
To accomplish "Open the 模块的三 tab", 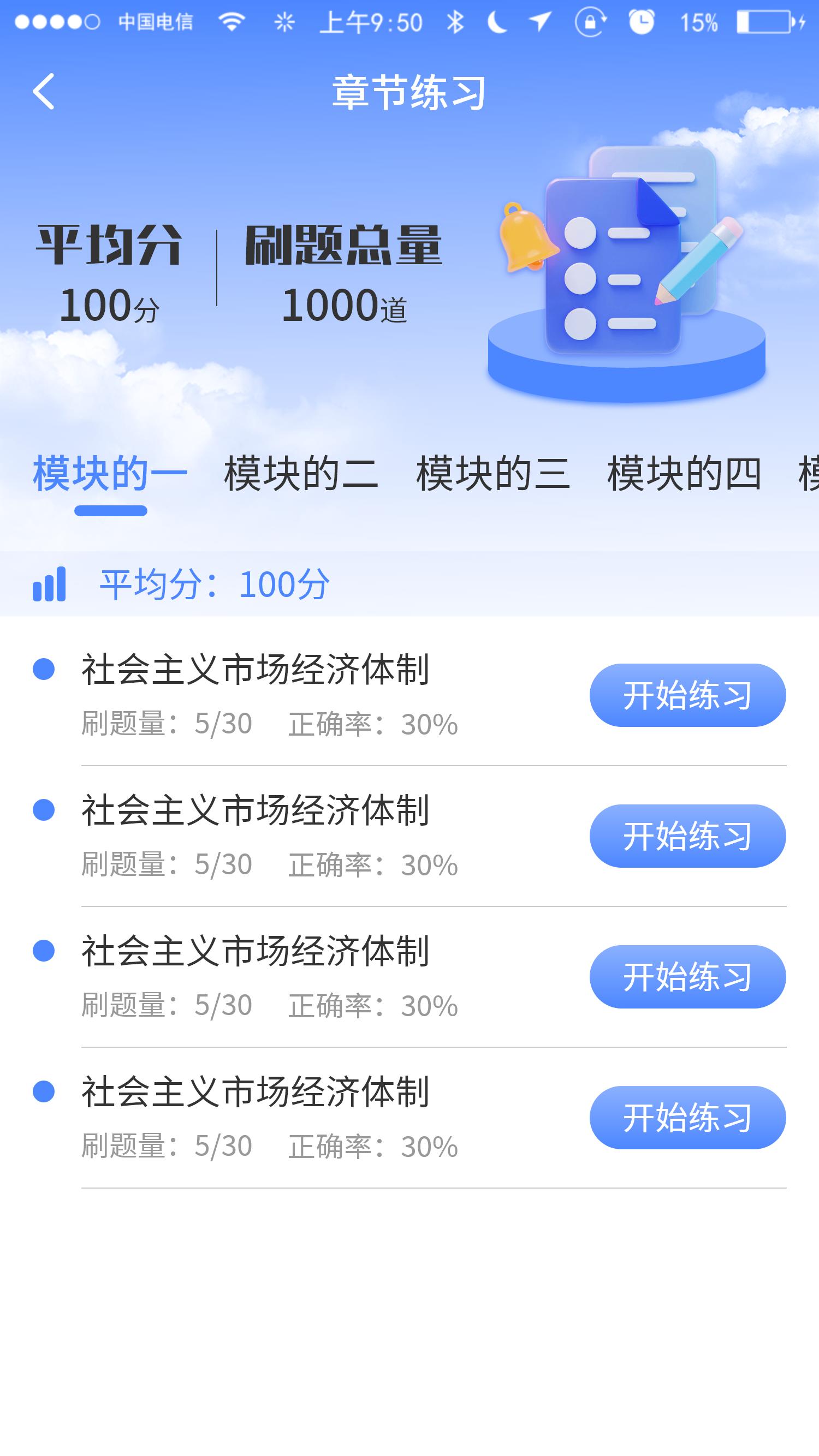I will [492, 474].
